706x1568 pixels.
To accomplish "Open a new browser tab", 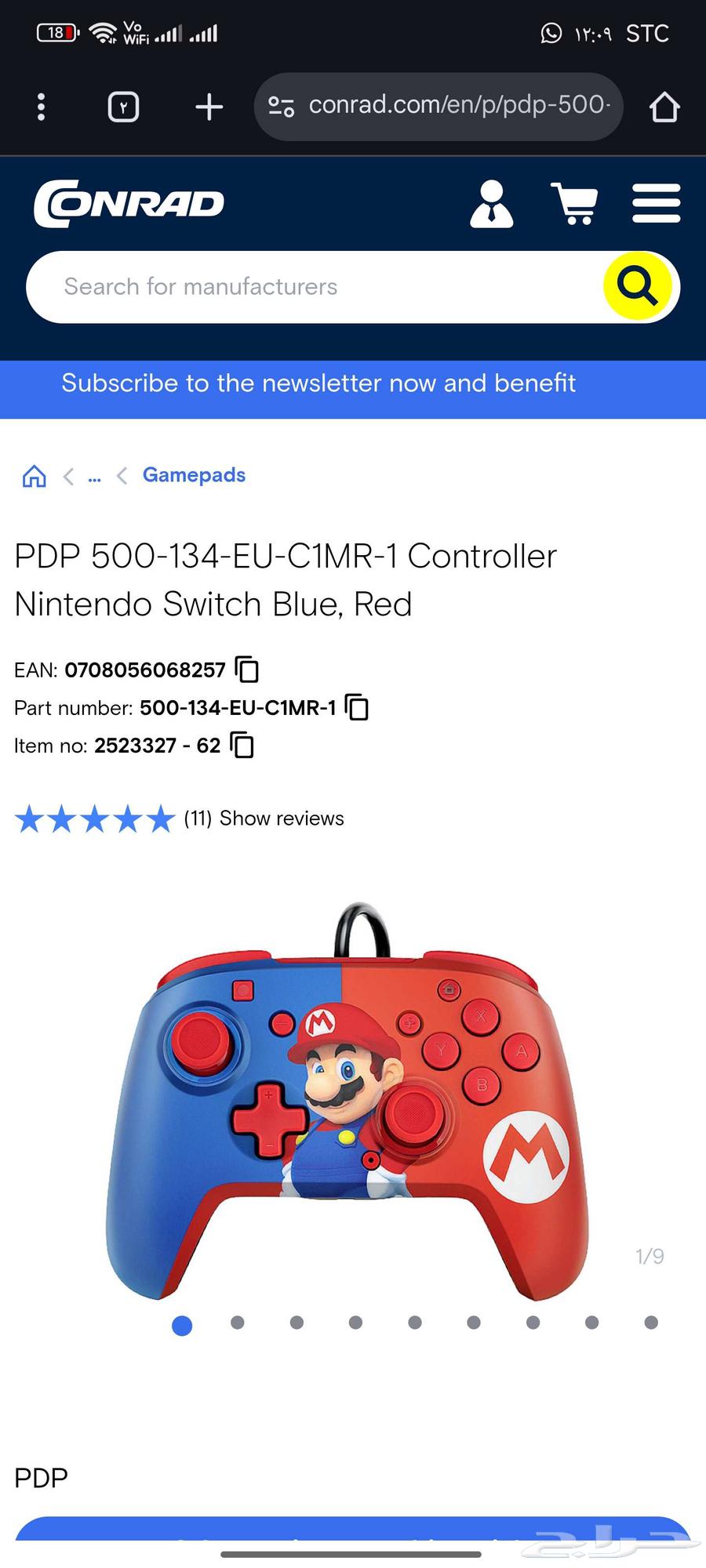I will [207, 107].
